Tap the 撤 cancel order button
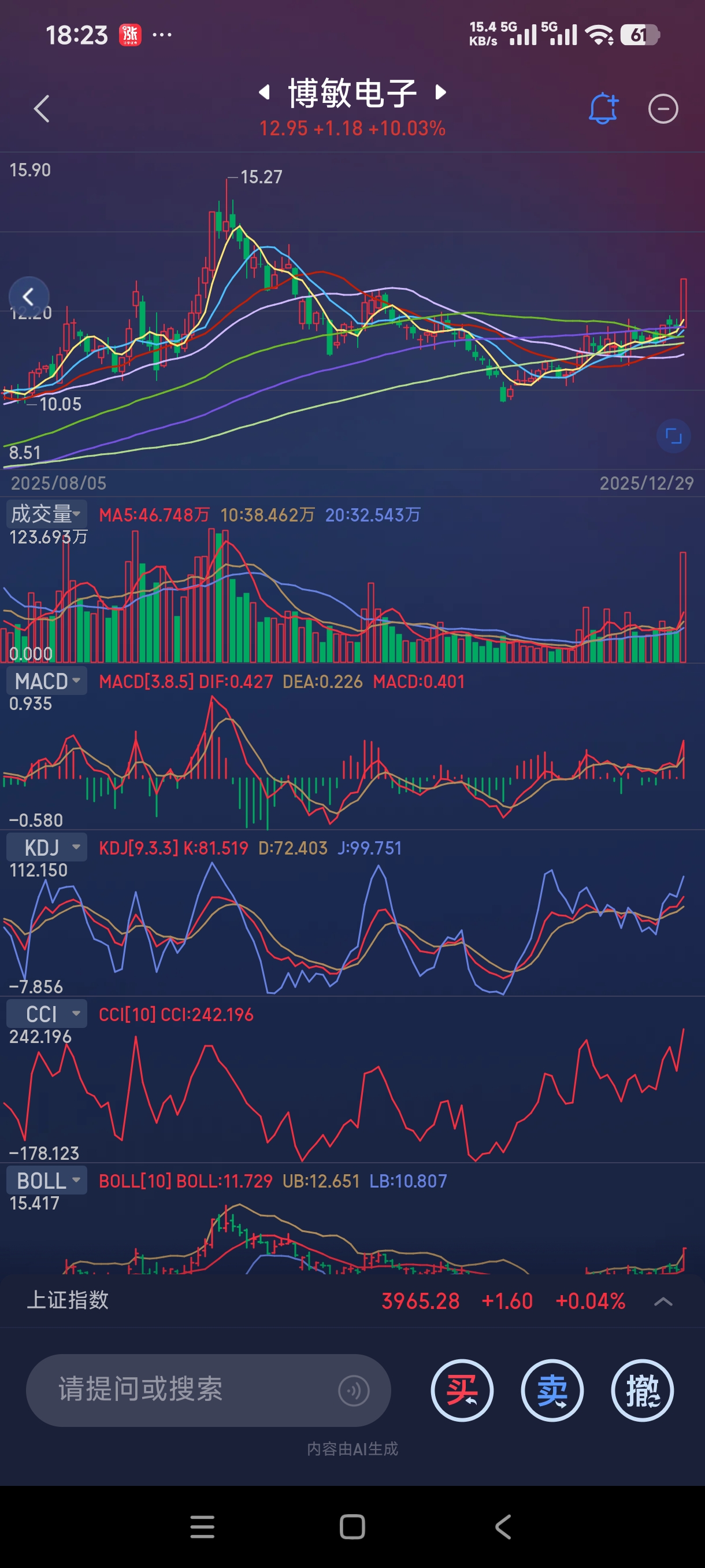 [642, 1391]
